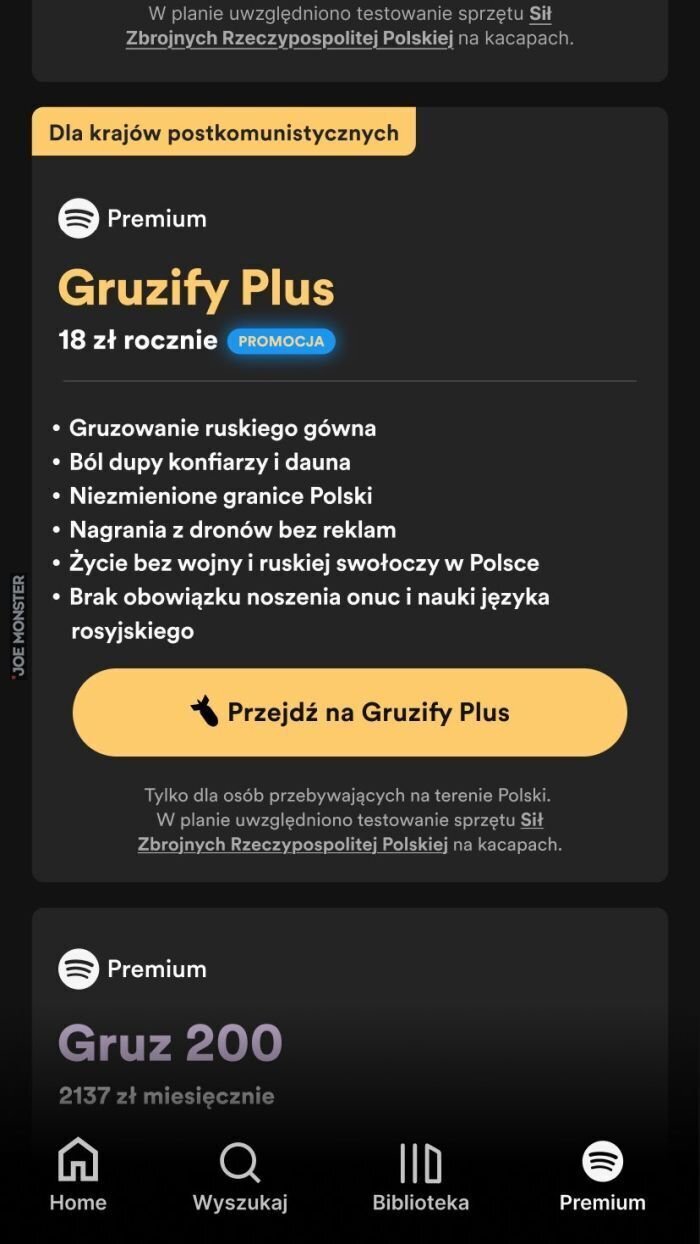Go to the Home tab
The image size is (700, 1244).
[78, 1176]
